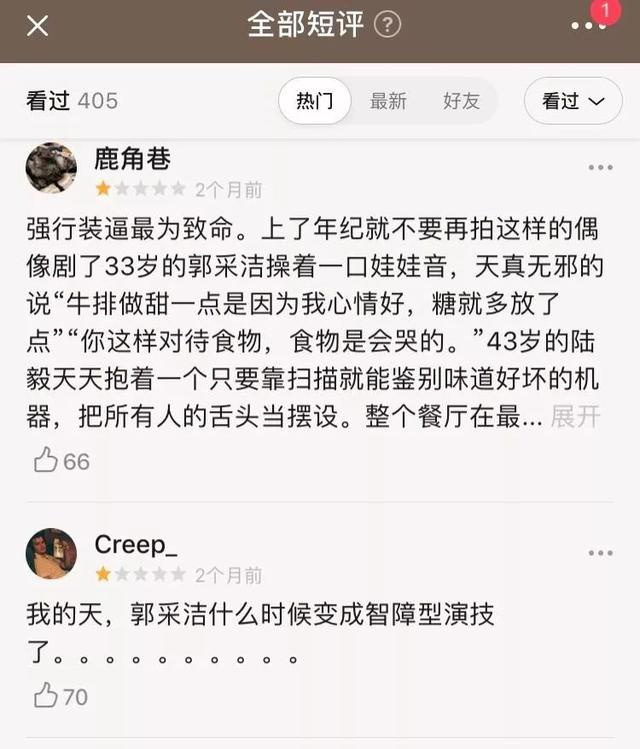Expand 鹿角巷's full review with 展开
Screen dimensions: 640x749
[575, 418]
